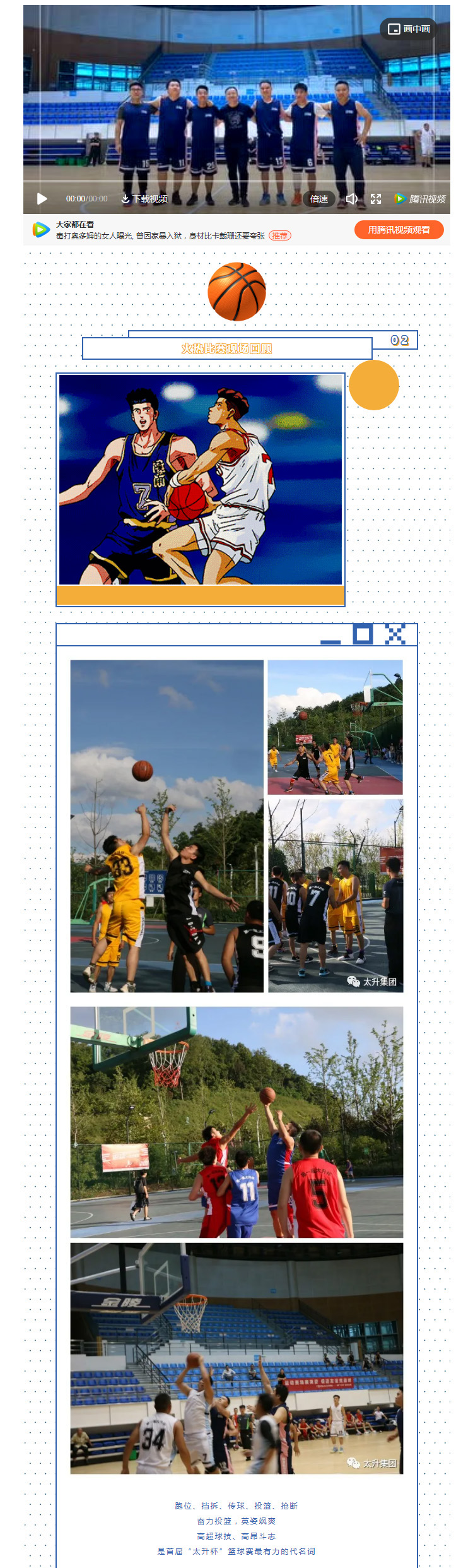Viewport: 473px width, 1568px height.
Task: Open the recommended 大家都在看 video link
Action: click(x=160, y=235)
